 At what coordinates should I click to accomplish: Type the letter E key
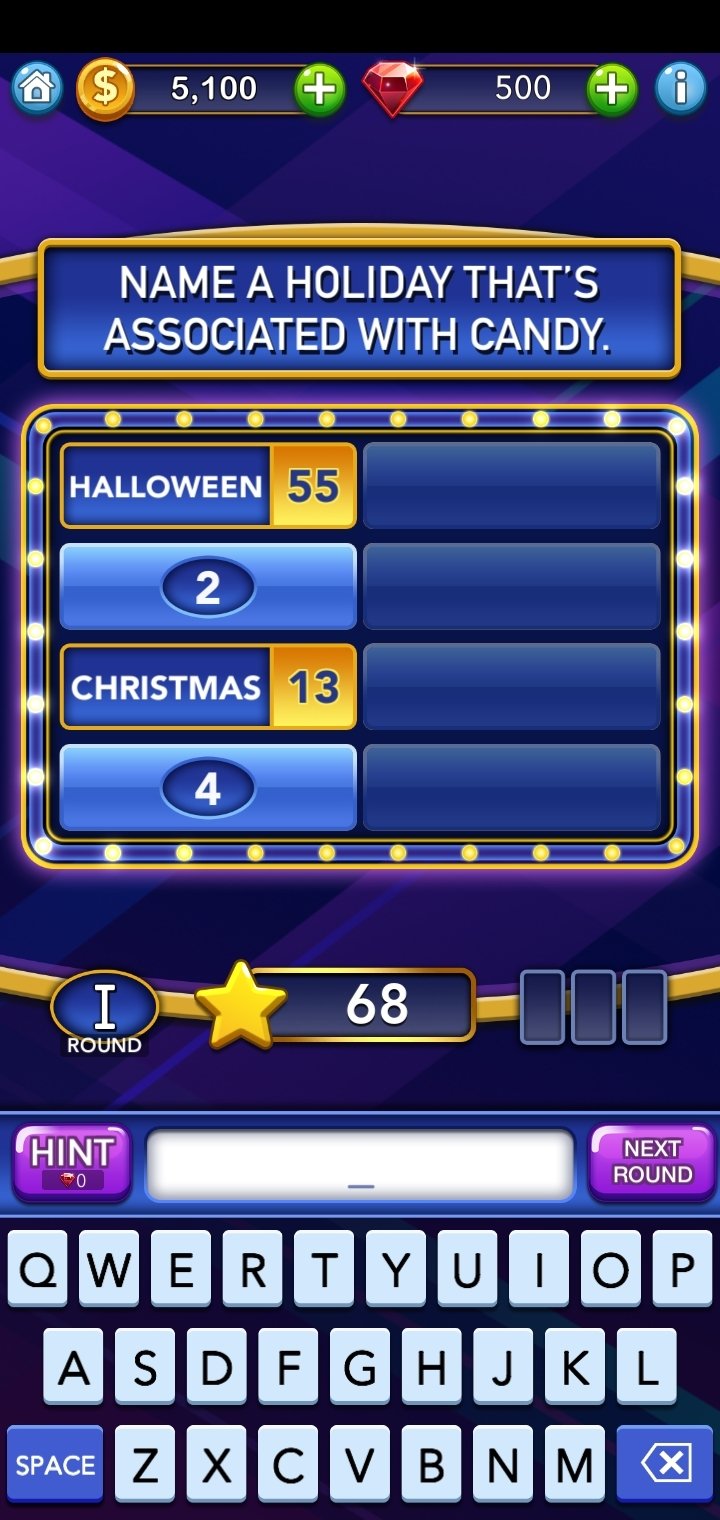point(181,1270)
